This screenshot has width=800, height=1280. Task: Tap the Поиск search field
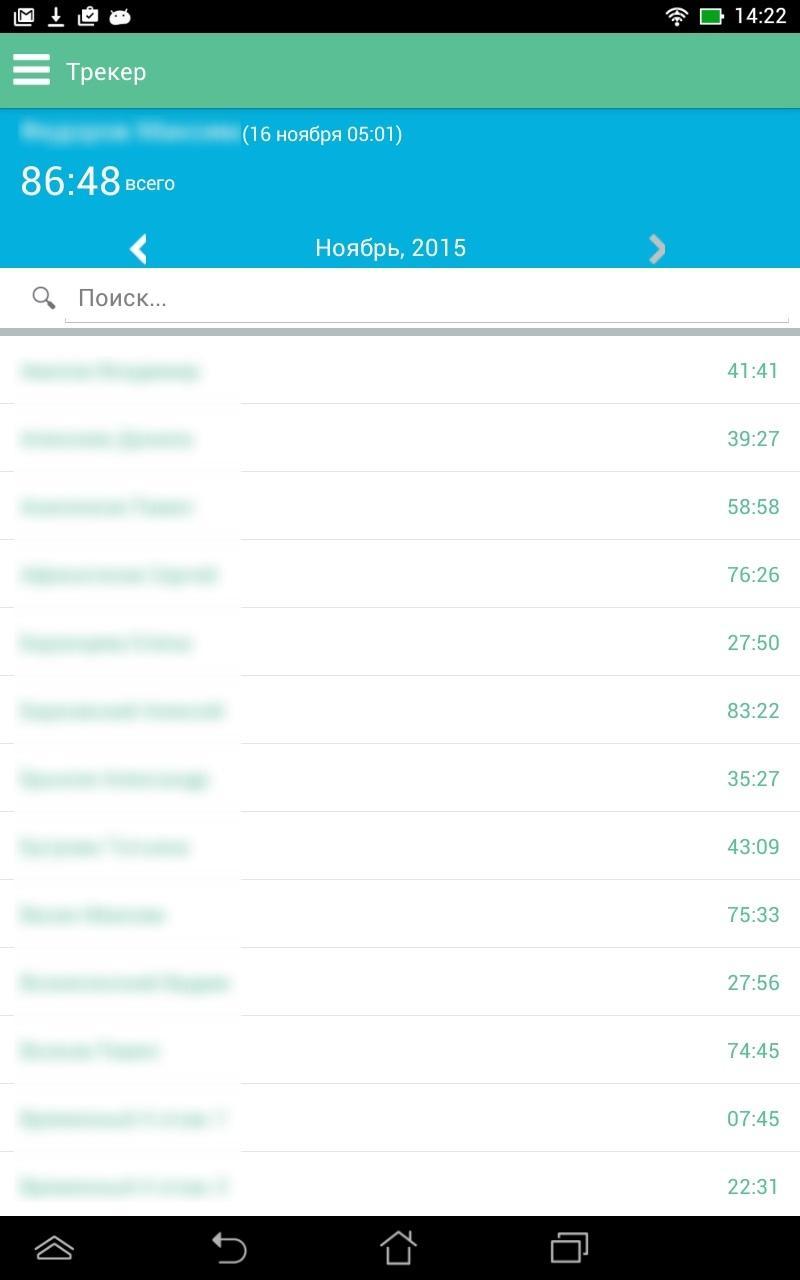[425, 298]
